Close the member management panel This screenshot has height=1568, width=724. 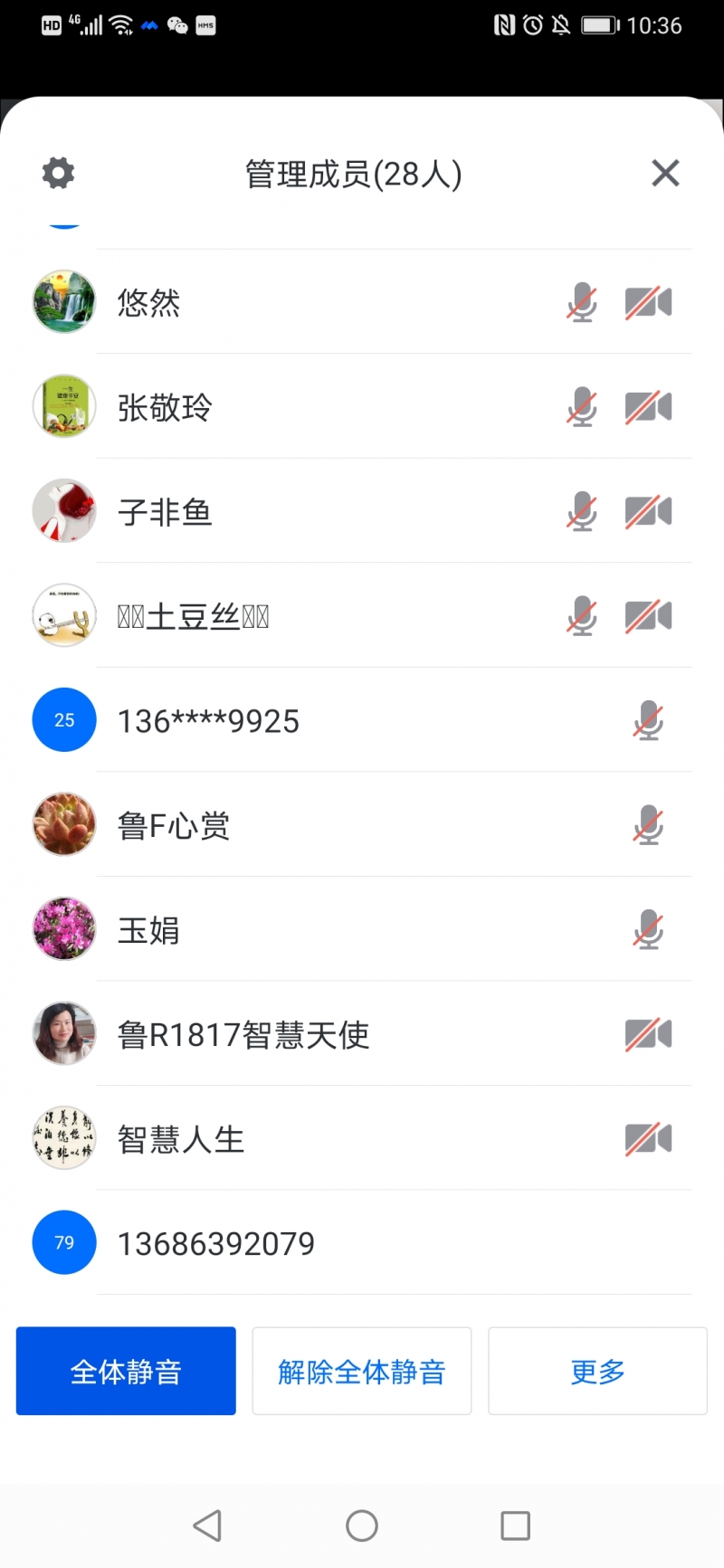click(665, 173)
